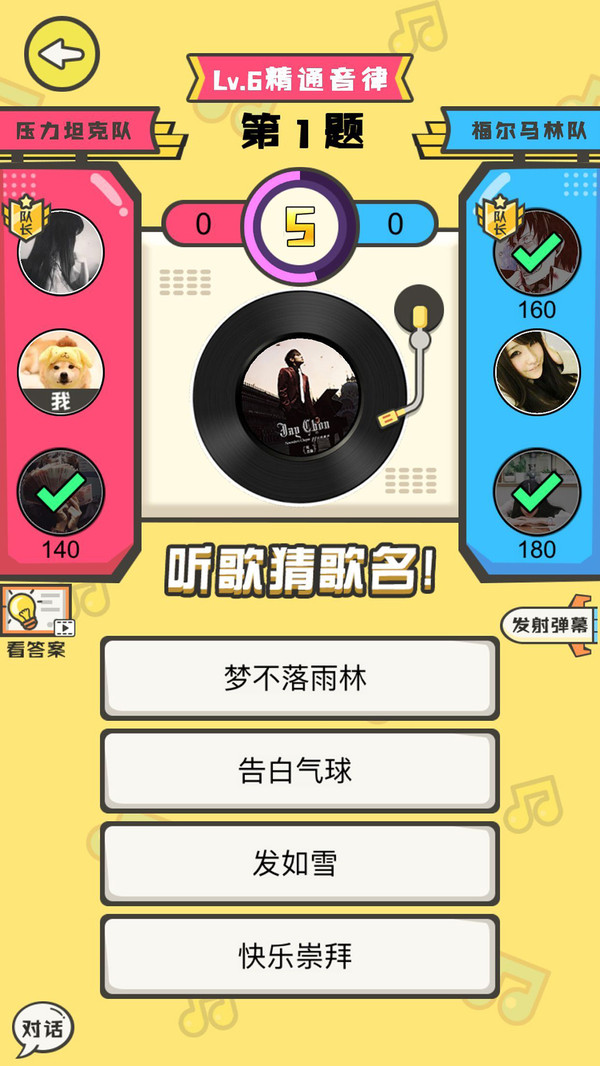Go back with the yellow arrow button
This screenshot has width=600, height=1066.
point(61,55)
